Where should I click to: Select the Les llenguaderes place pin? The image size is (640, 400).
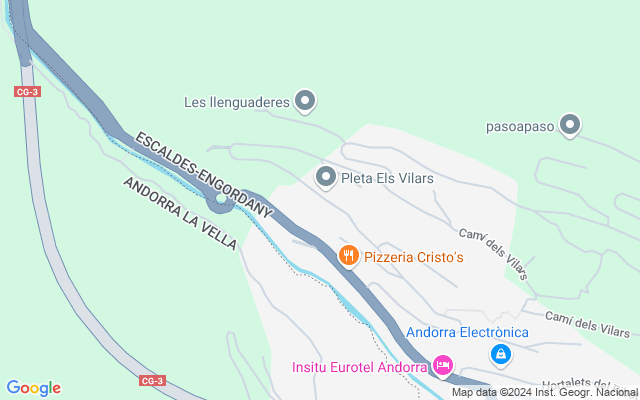tap(306, 101)
